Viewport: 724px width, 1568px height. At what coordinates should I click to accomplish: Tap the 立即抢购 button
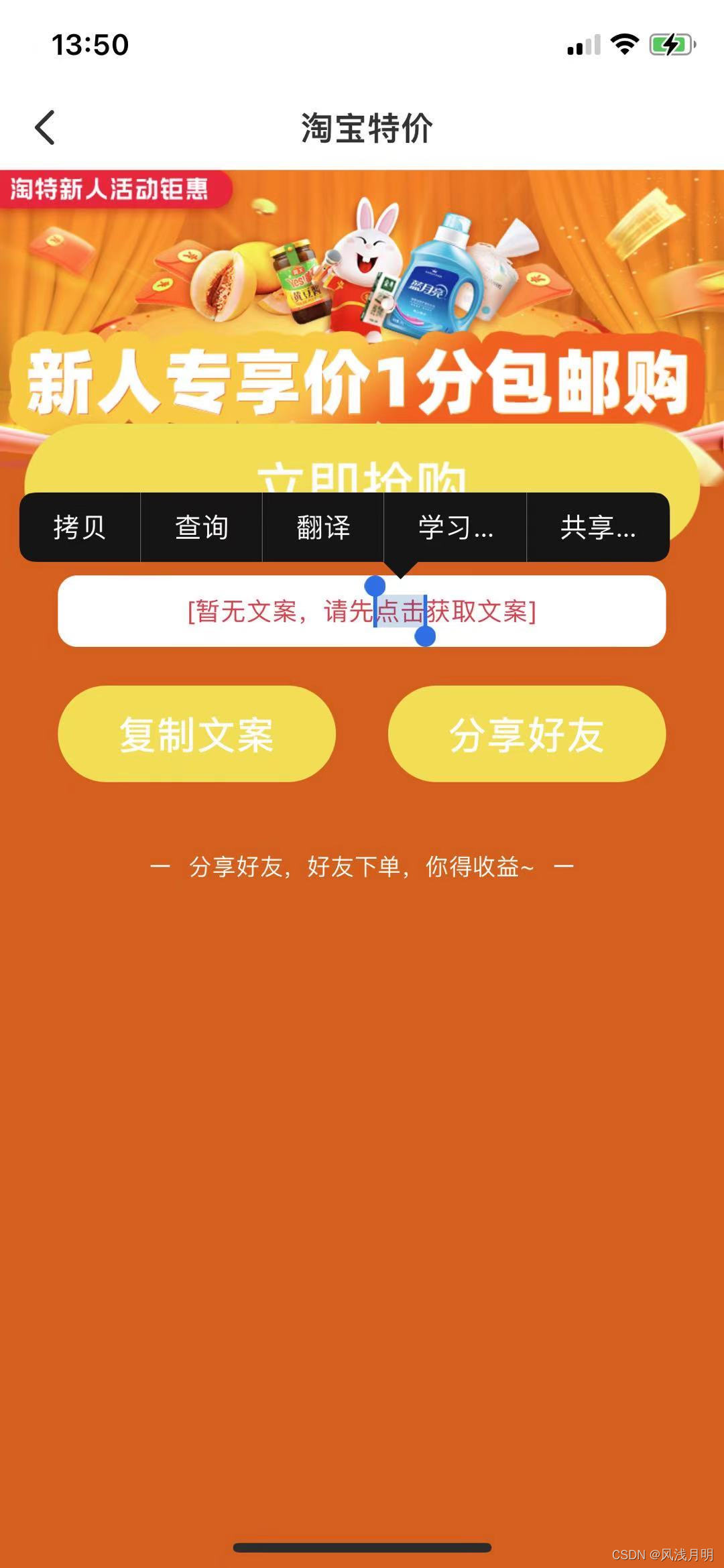[x=362, y=464]
